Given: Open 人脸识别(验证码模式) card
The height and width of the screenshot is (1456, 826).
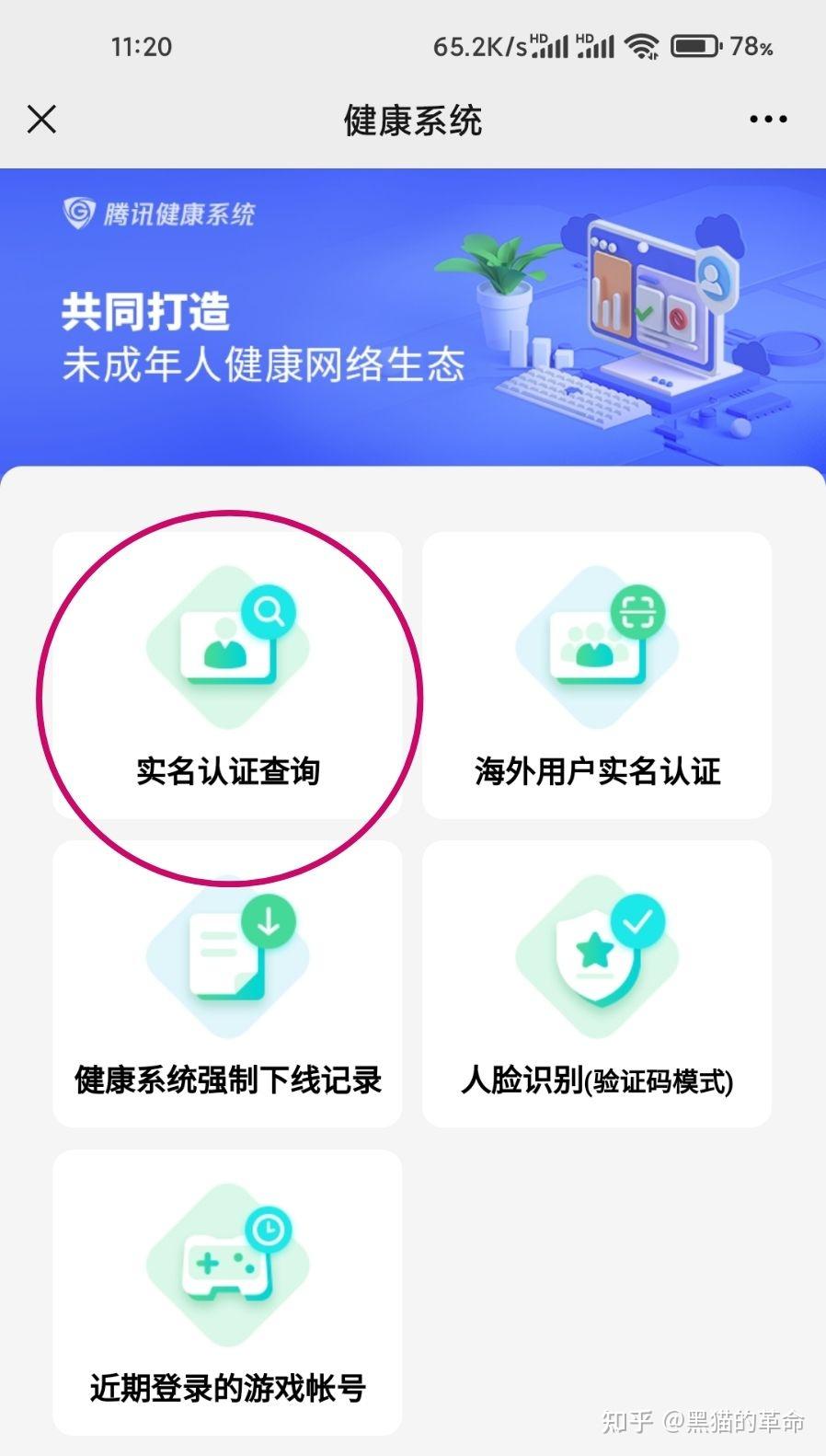Looking at the screenshot, I should coord(597,984).
